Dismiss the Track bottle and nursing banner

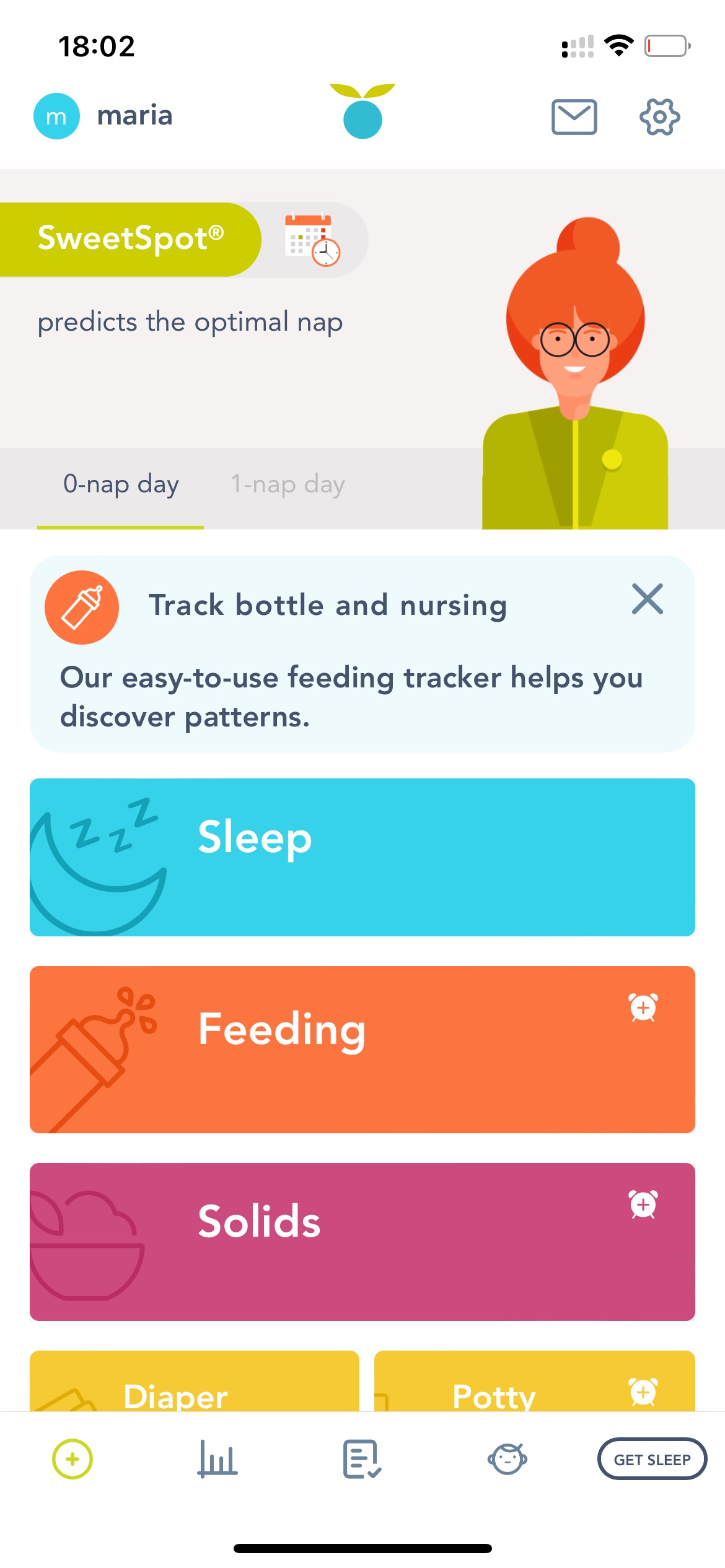(648, 599)
